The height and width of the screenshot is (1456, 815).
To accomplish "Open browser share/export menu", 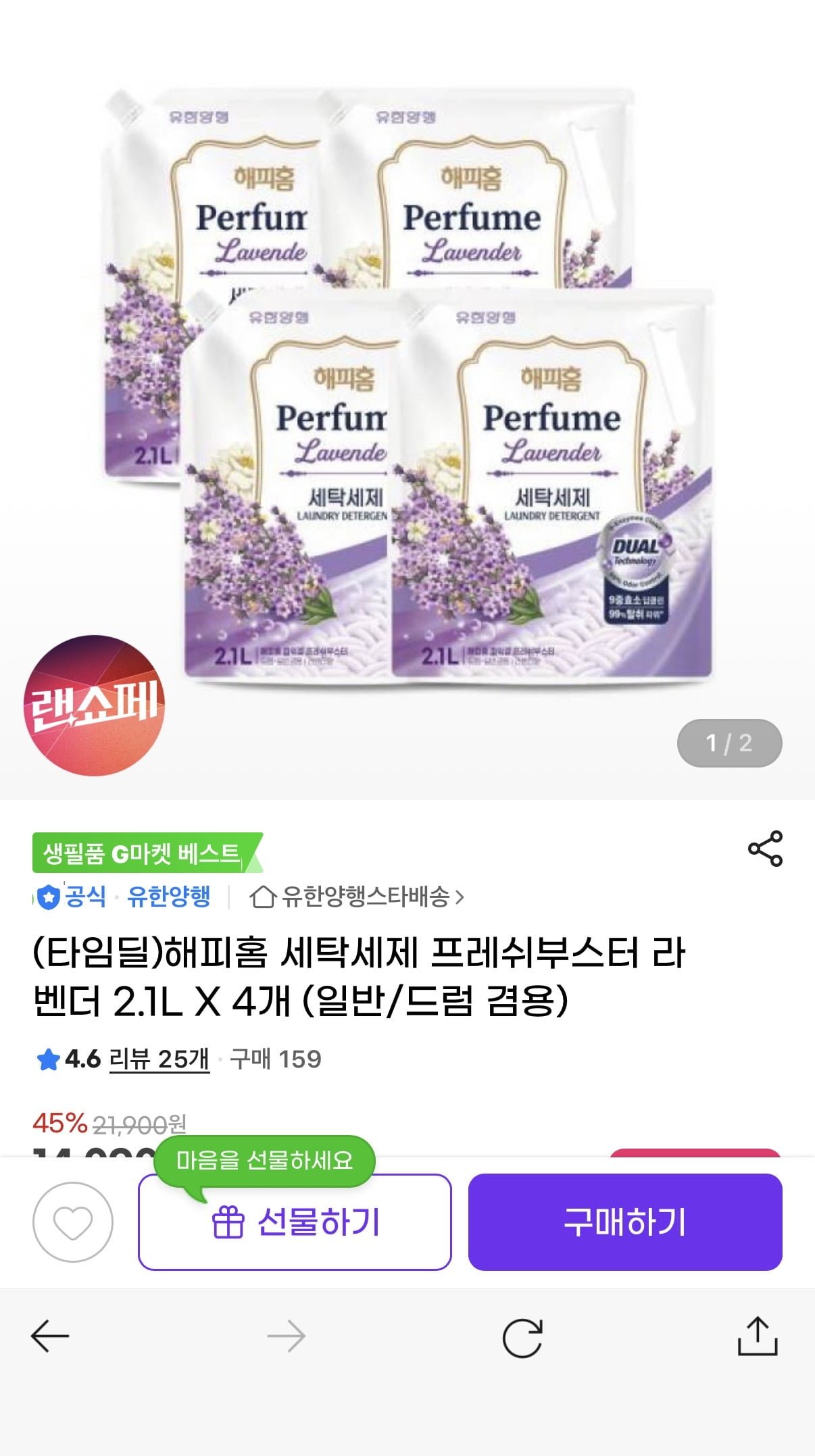I will pyautogui.click(x=757, y=1336).
